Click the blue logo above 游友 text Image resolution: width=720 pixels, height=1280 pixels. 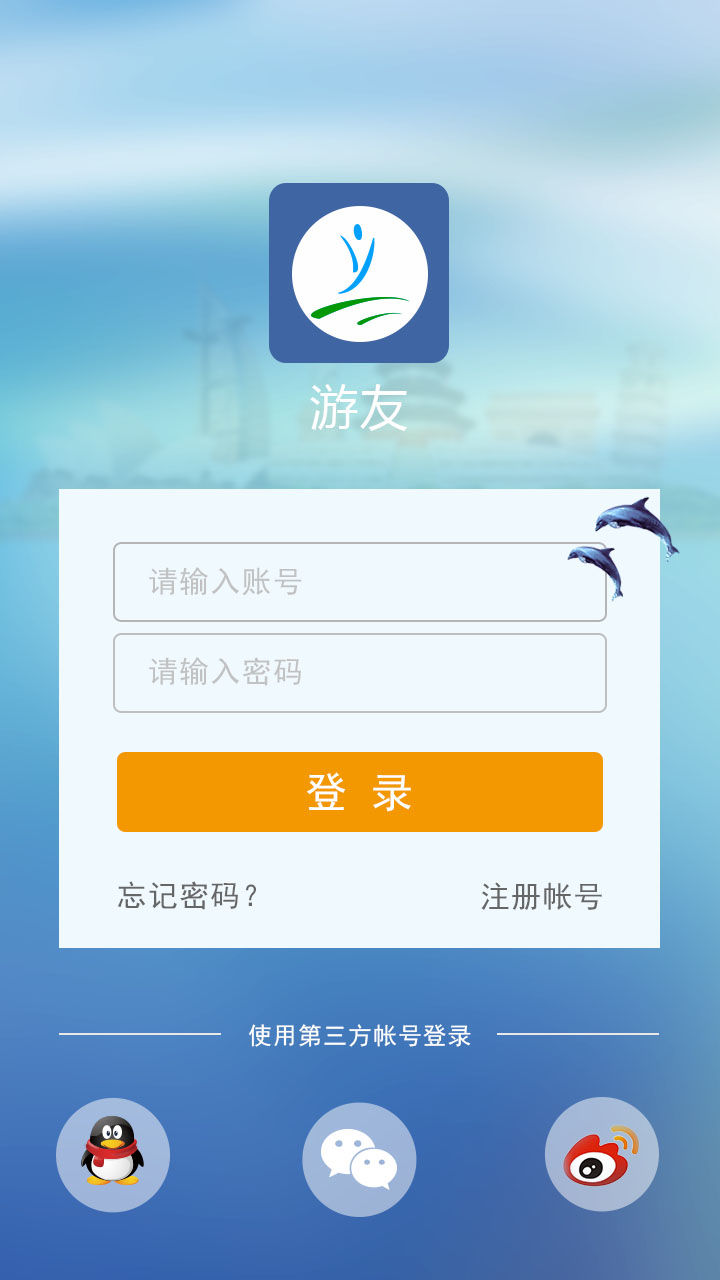click(360, 273)
